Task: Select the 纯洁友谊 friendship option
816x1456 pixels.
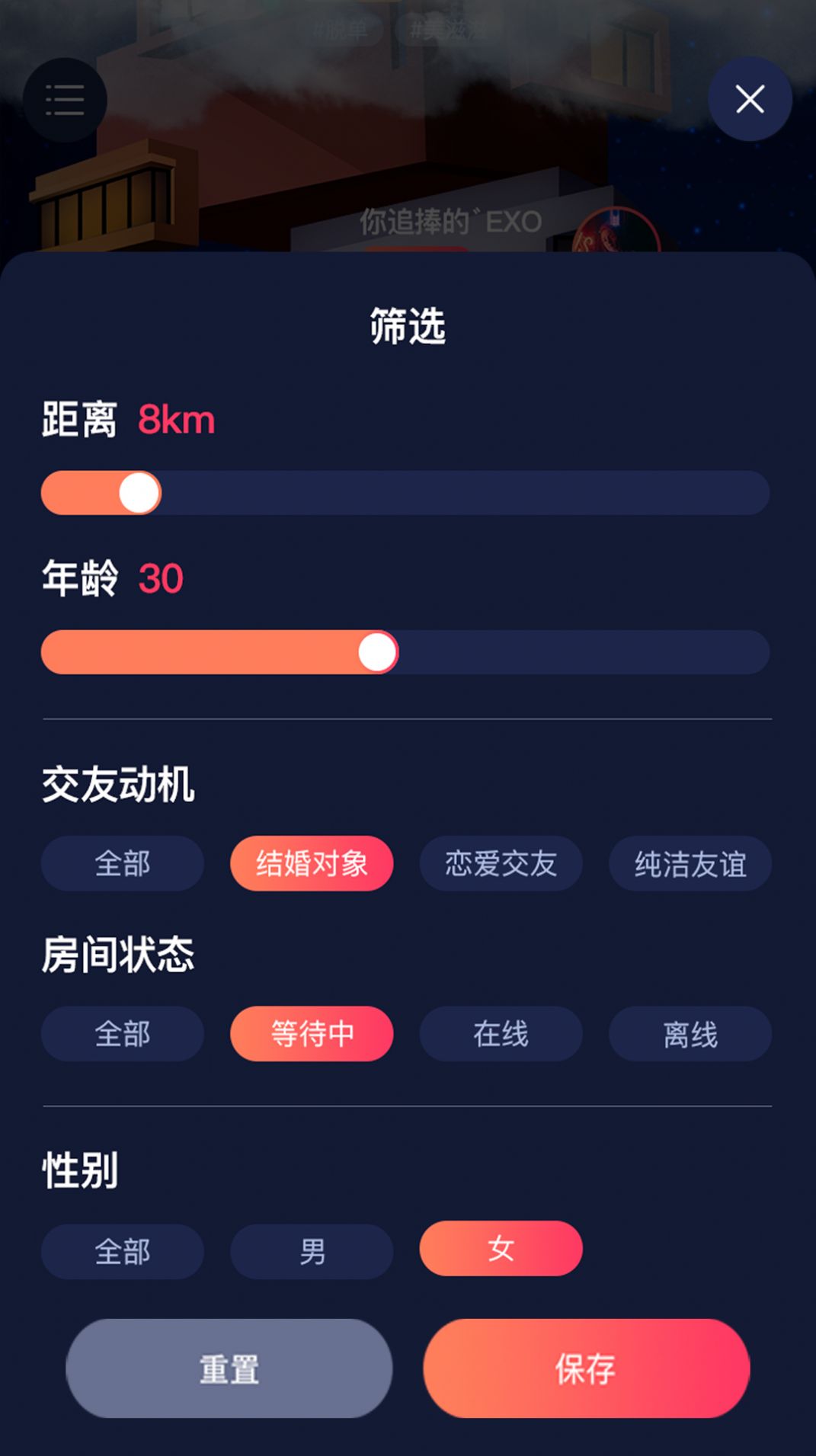Action: click(689, 863)
